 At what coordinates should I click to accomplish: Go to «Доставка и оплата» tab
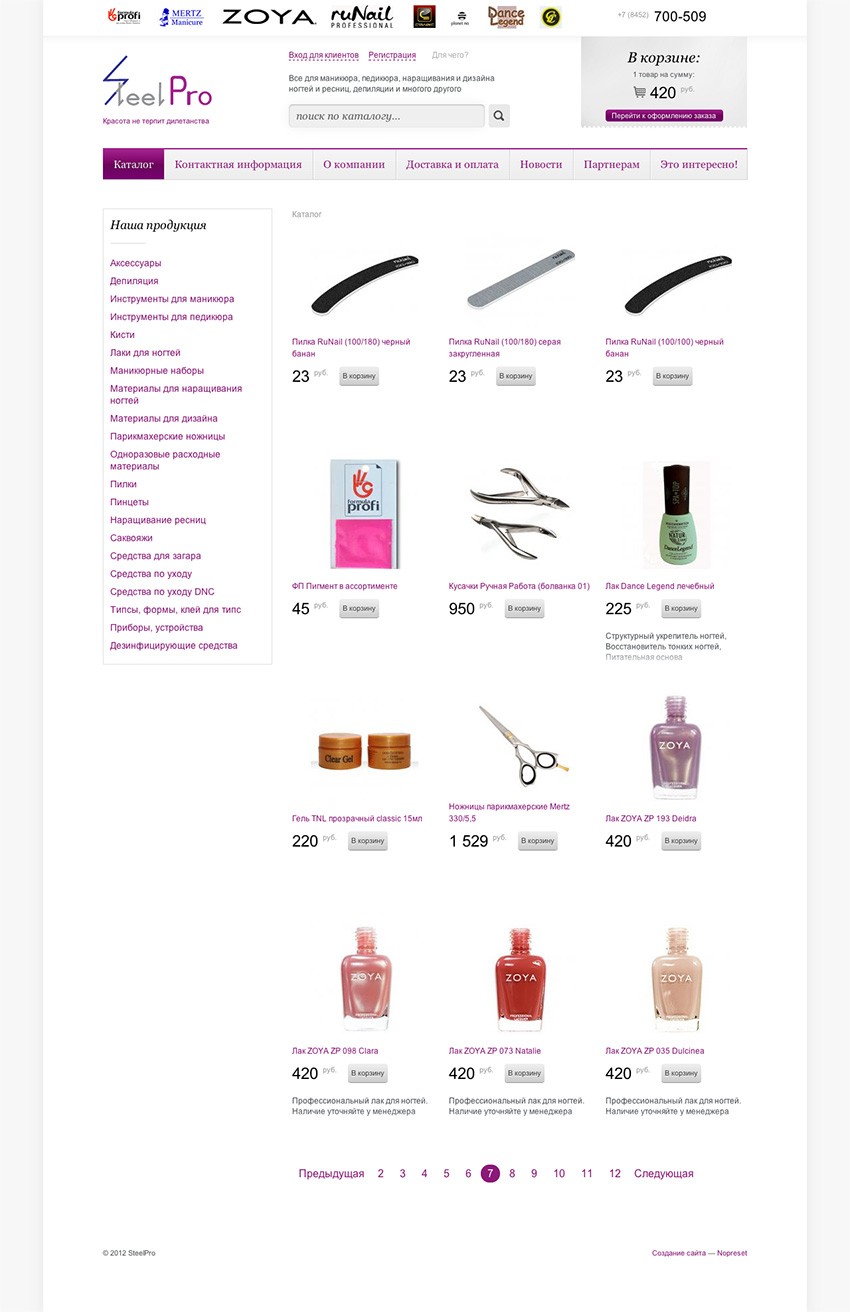click(x=453, y=164)
